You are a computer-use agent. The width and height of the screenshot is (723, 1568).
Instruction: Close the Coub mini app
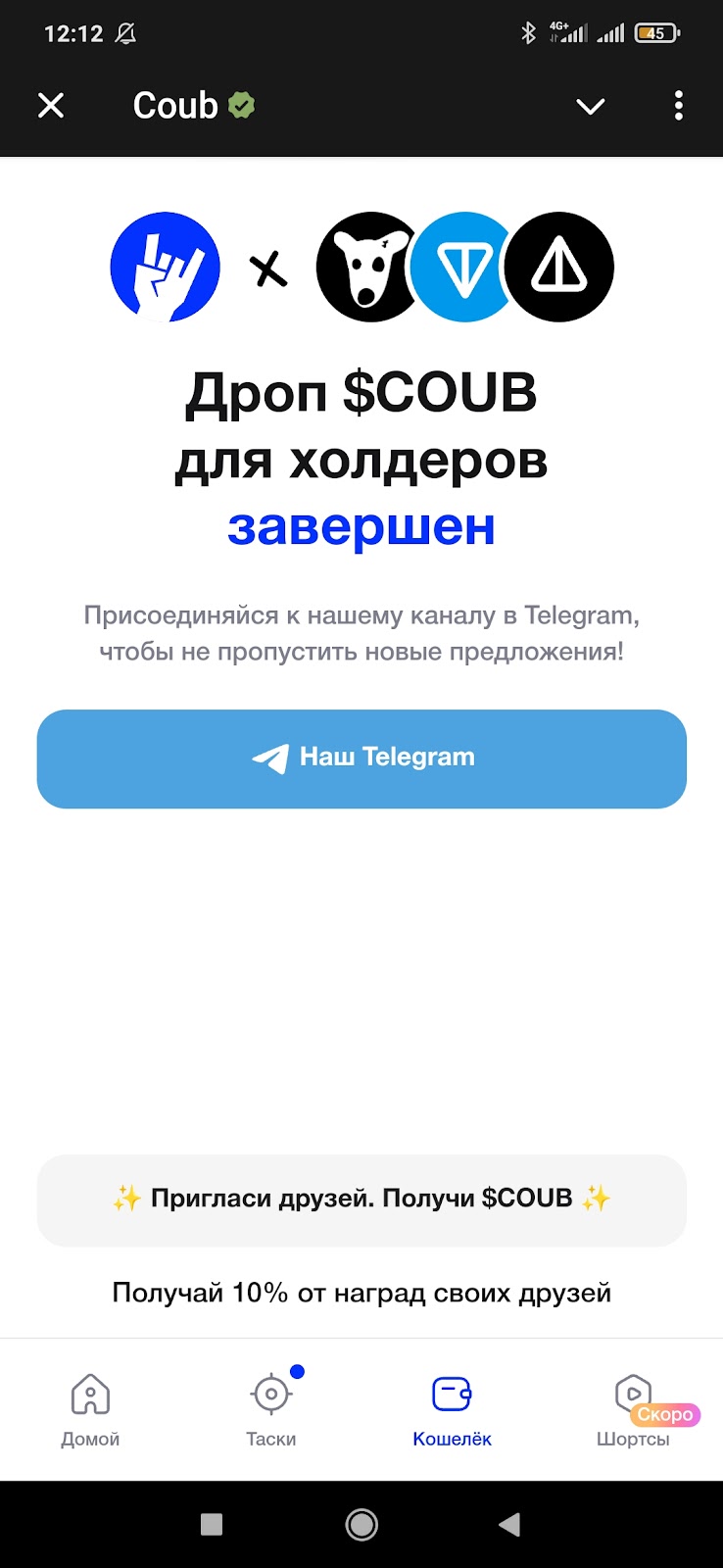coord(51,105)
